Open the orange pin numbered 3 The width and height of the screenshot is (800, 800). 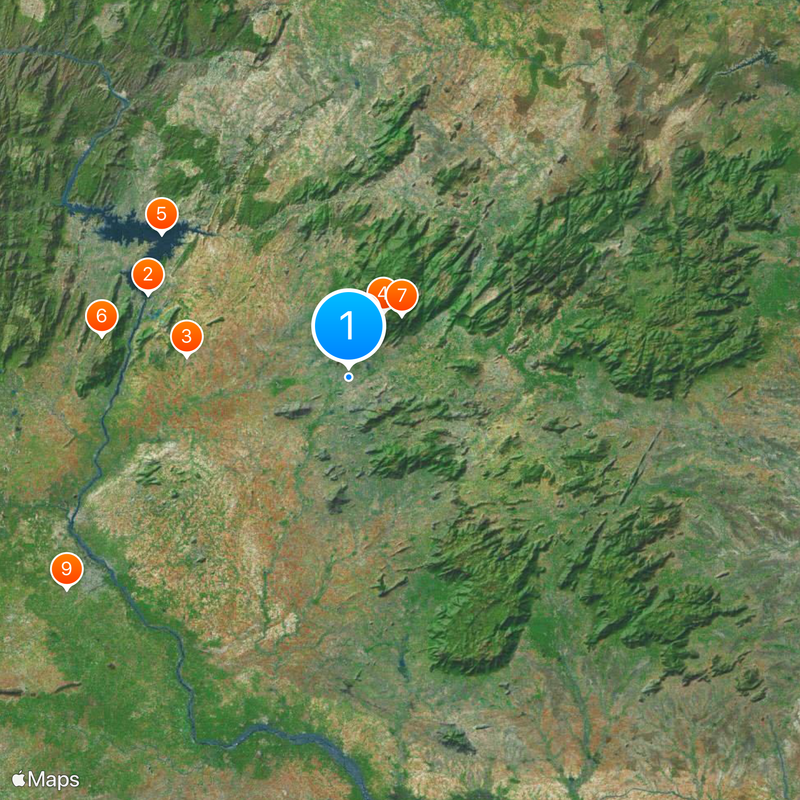[x=186, y=337]
